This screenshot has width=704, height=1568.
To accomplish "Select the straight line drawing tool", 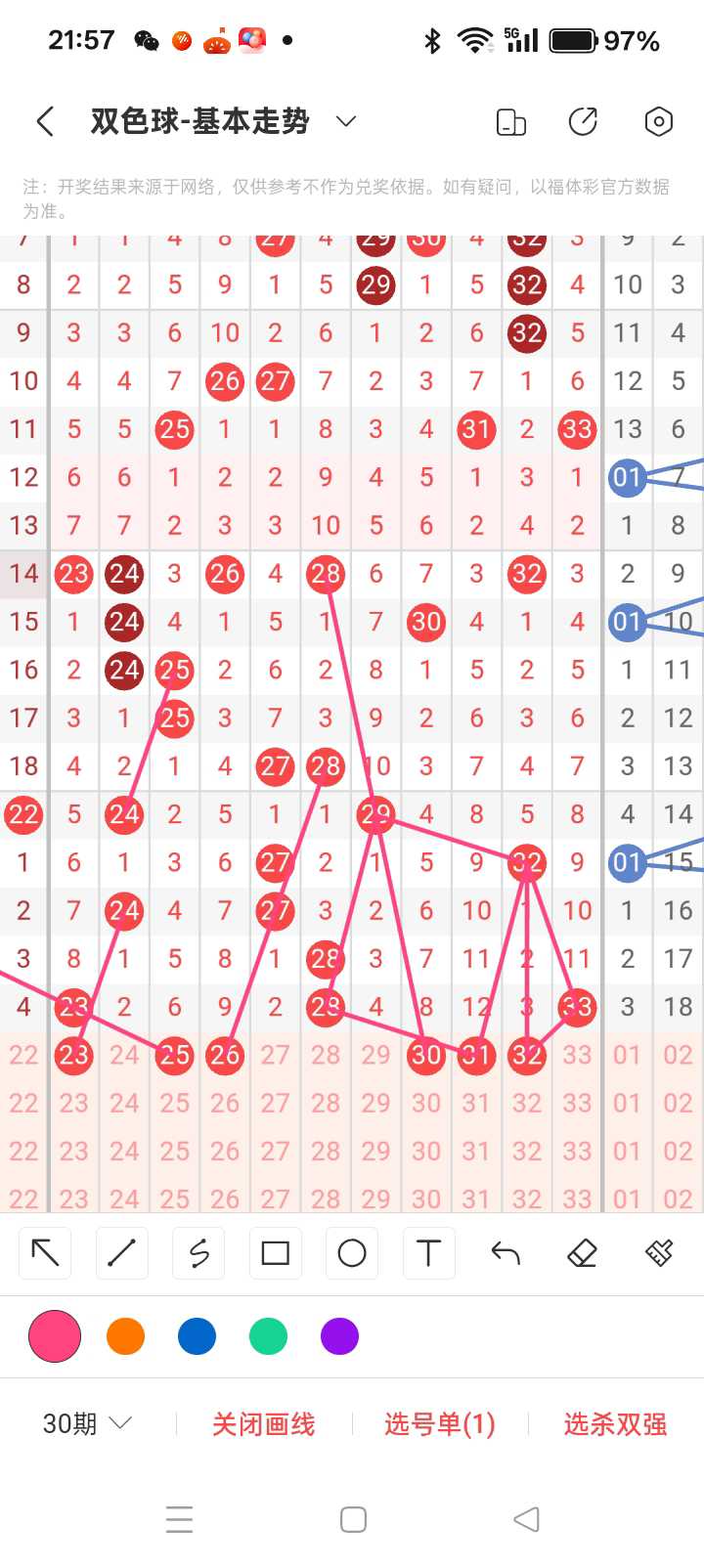I will click(x=122, y=1253).
